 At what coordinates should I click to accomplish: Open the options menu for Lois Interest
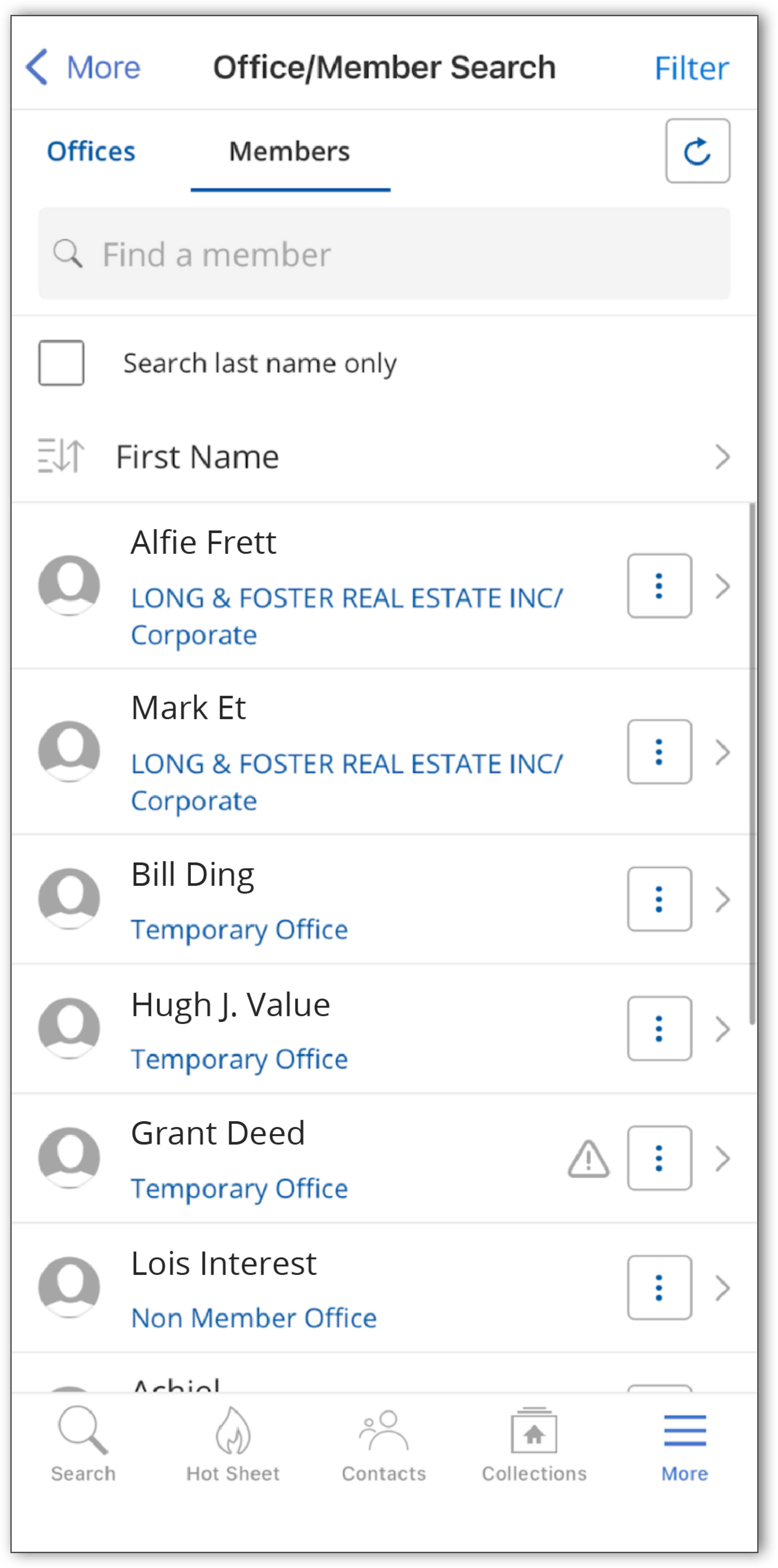tap(659, 1288)
